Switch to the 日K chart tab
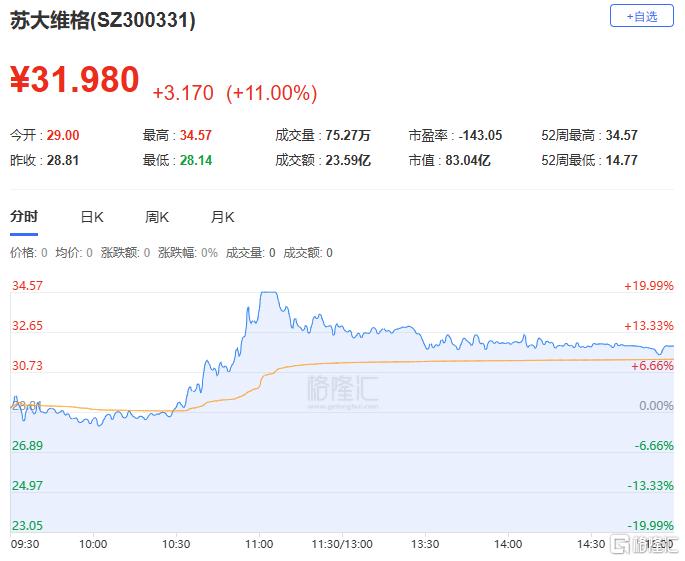Screen dimensions: 685x561 [x=92, y=217]
